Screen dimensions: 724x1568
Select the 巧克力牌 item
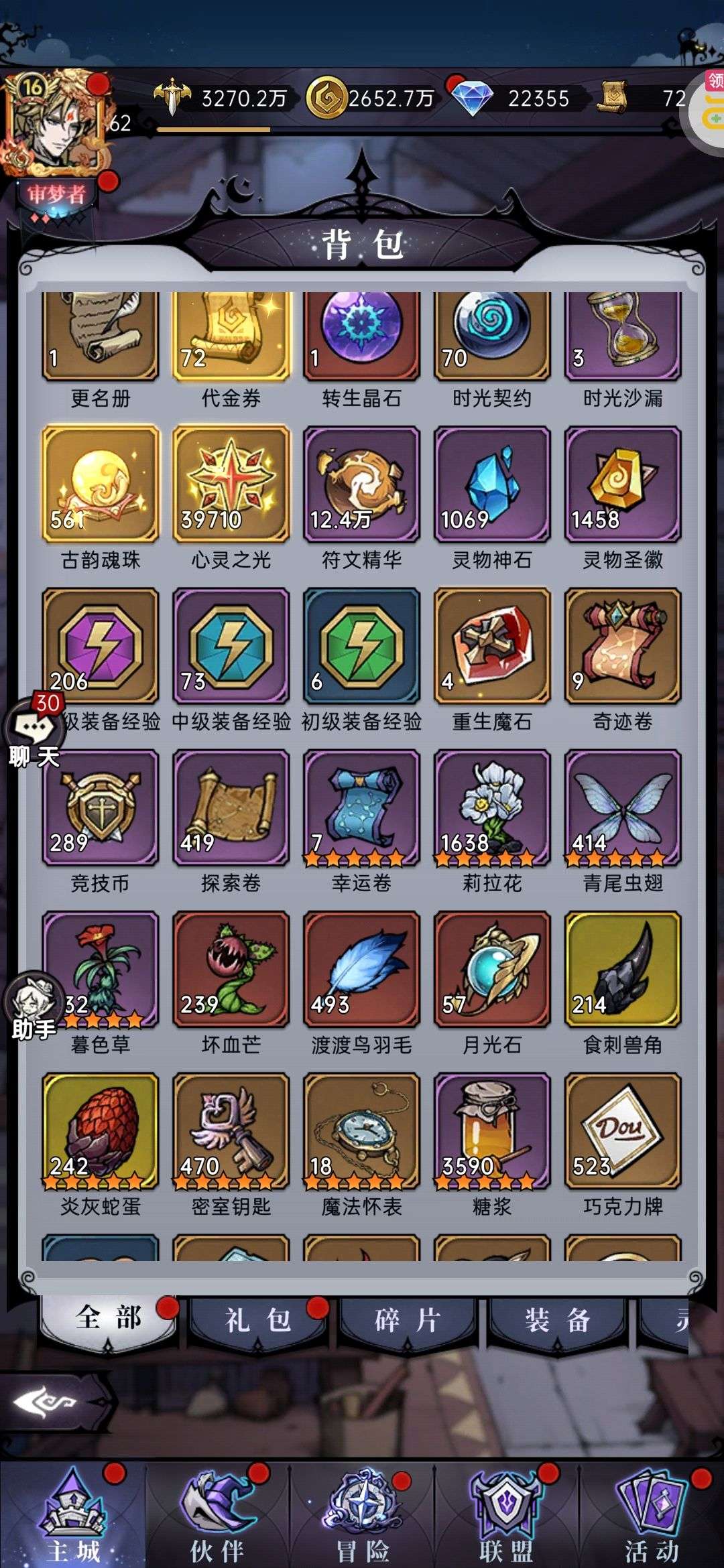pyautogui.click(x=622, y=1131)
